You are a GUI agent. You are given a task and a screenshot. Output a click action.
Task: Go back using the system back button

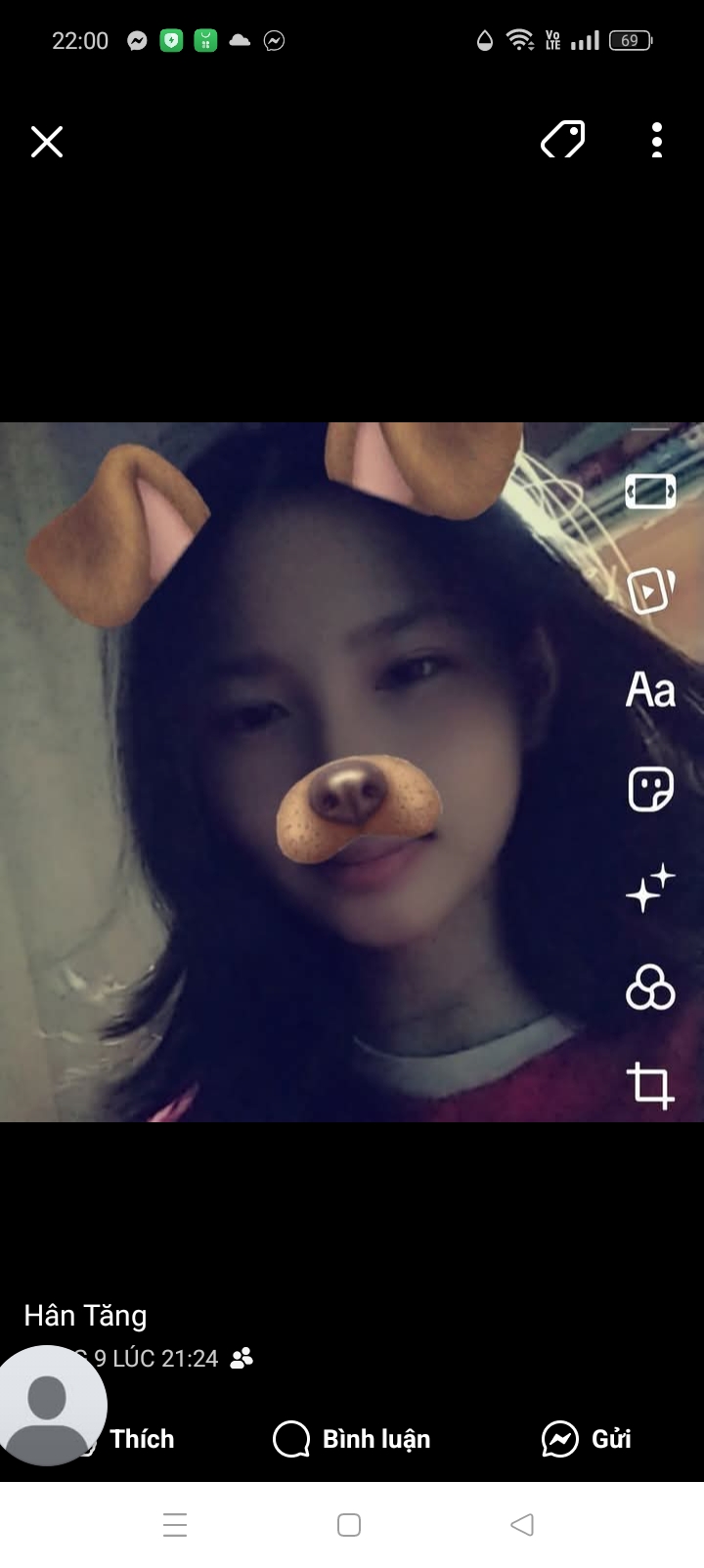click(522, 1525)
